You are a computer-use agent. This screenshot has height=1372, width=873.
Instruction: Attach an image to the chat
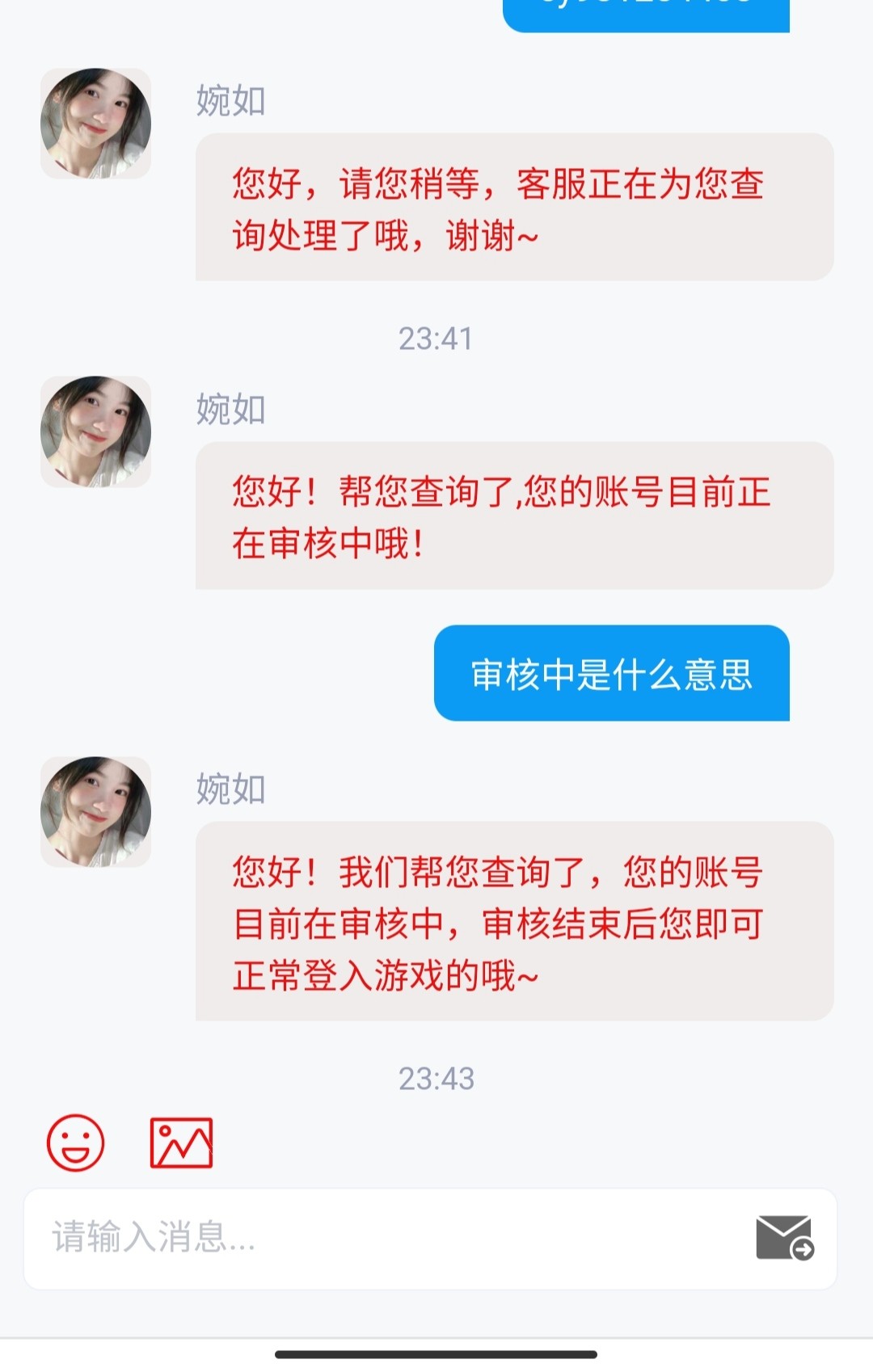[181, 1143]
